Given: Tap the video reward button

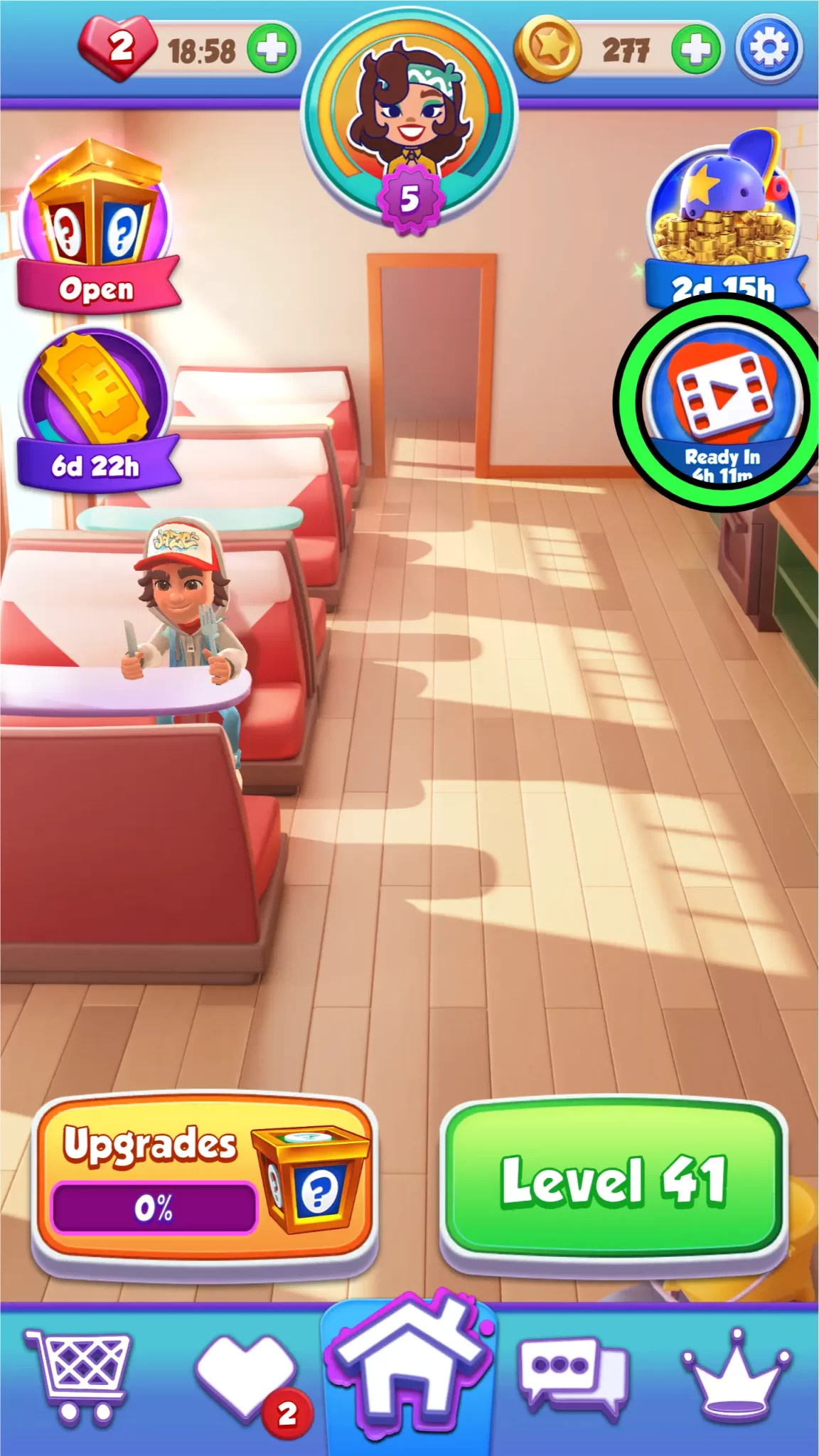Looking at the screenshot, I should pos(722,402).
